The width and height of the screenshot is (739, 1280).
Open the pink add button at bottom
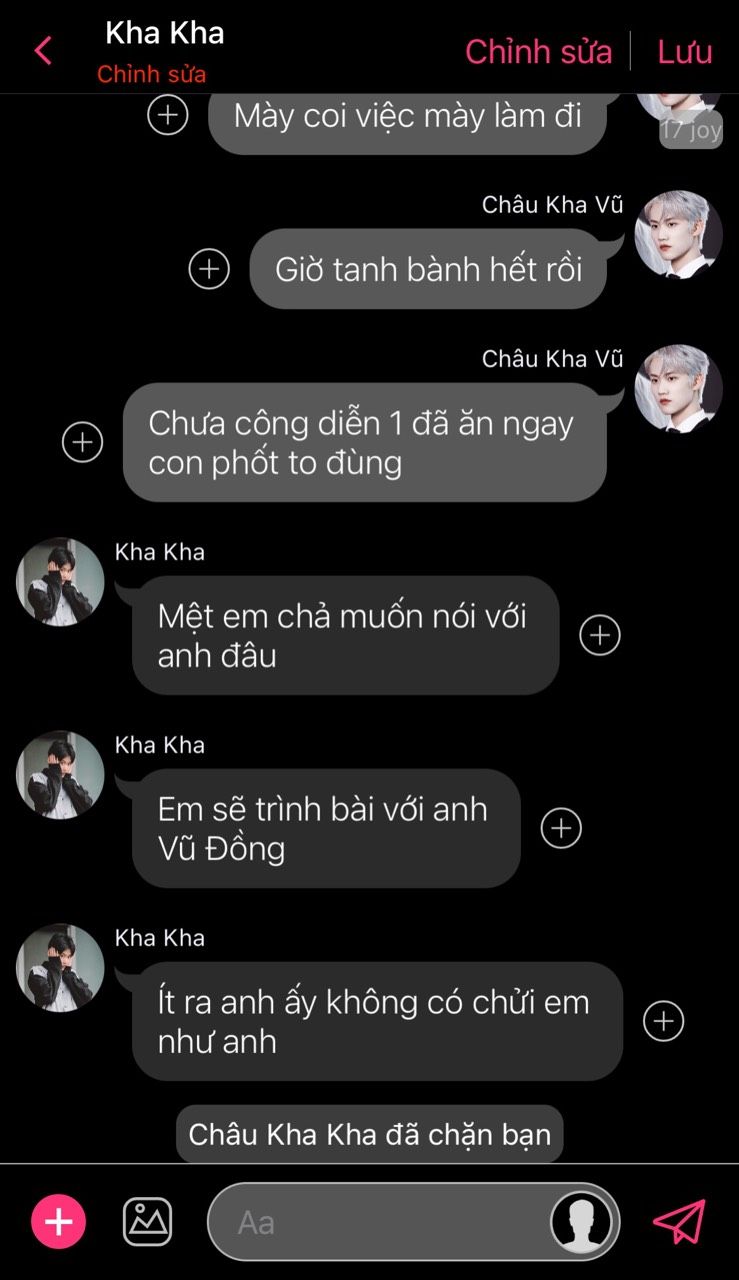point(59,1222)
